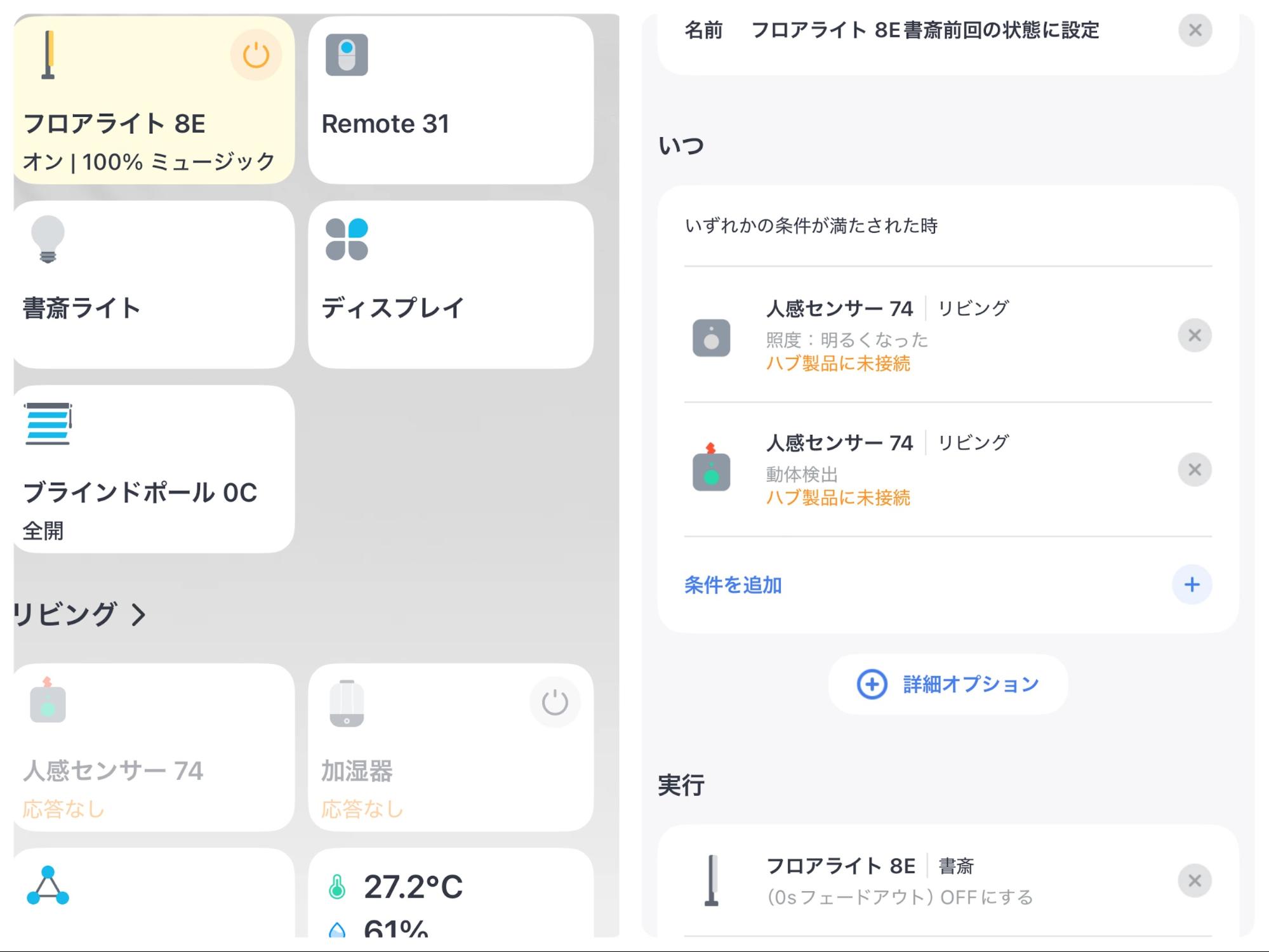Remove the フロアライト 8E OFF action
This screenshot has height=952, width=1269.
1194,881
